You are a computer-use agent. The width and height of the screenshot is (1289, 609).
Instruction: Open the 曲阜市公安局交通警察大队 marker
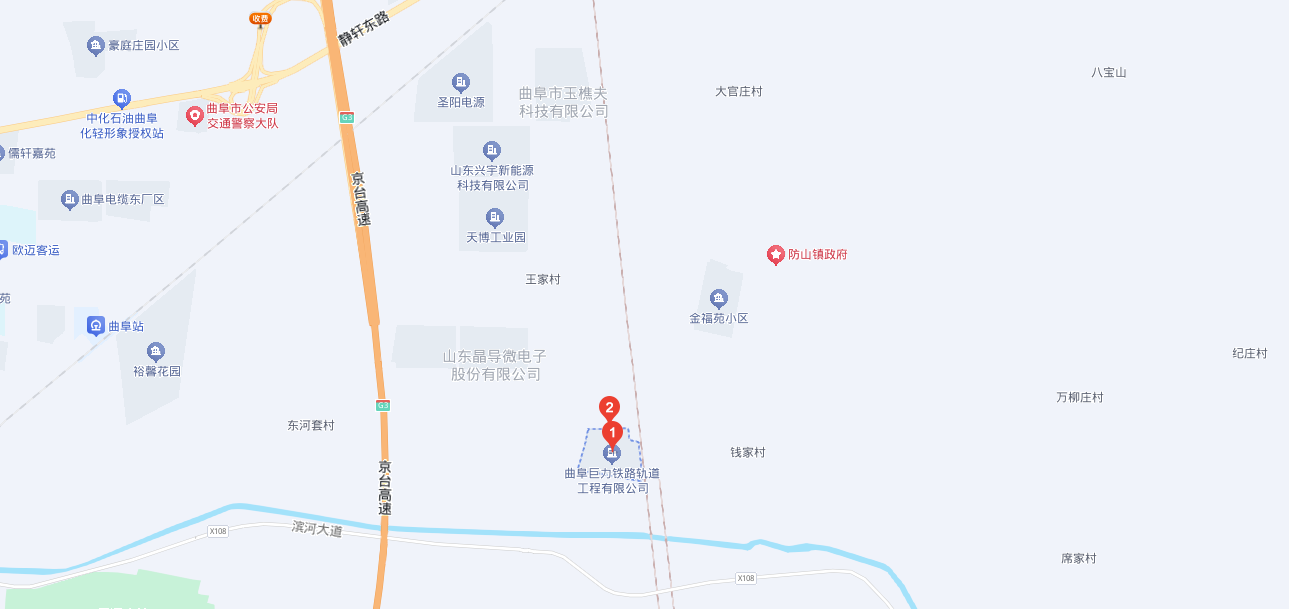tap(195, 115)
